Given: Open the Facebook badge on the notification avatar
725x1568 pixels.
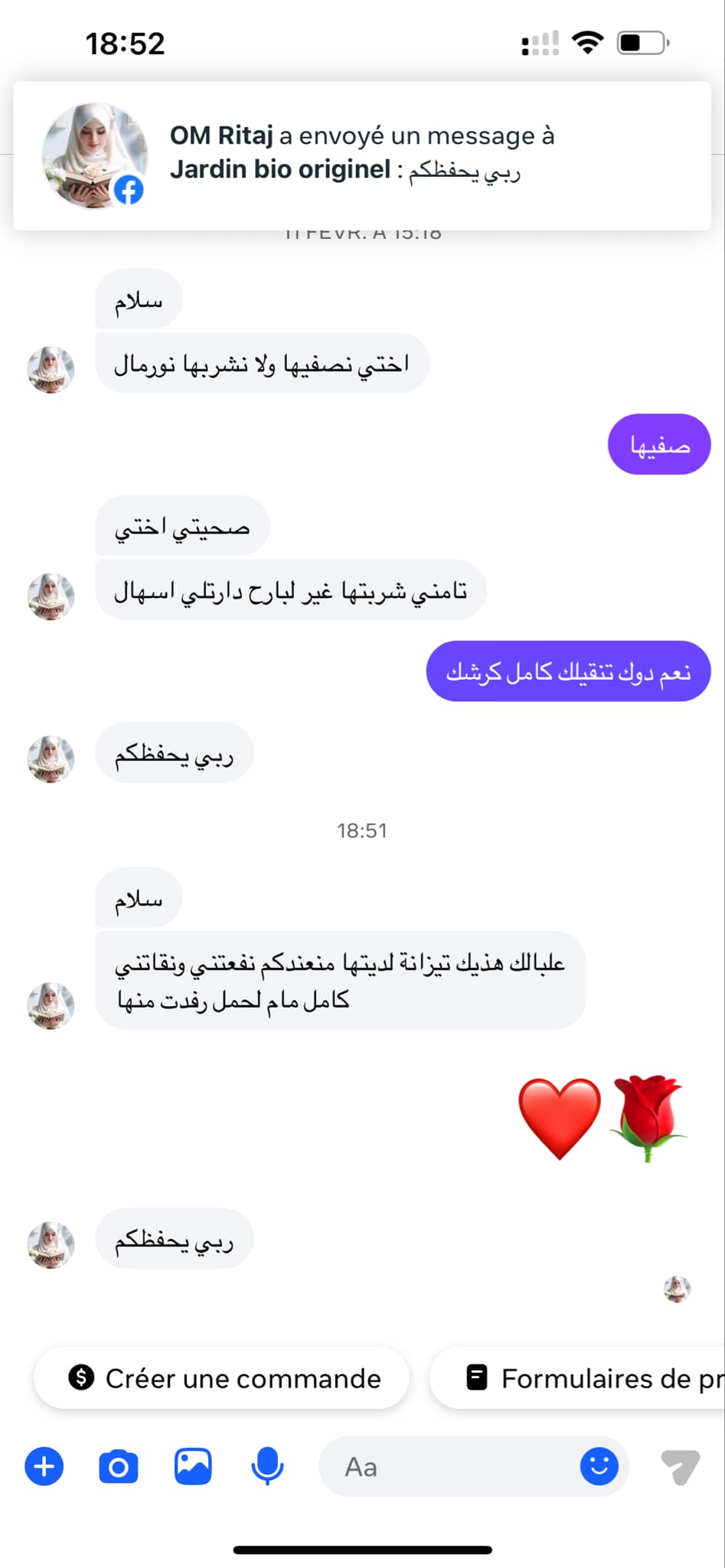Looking at the screenshot, I should [129, 188].
